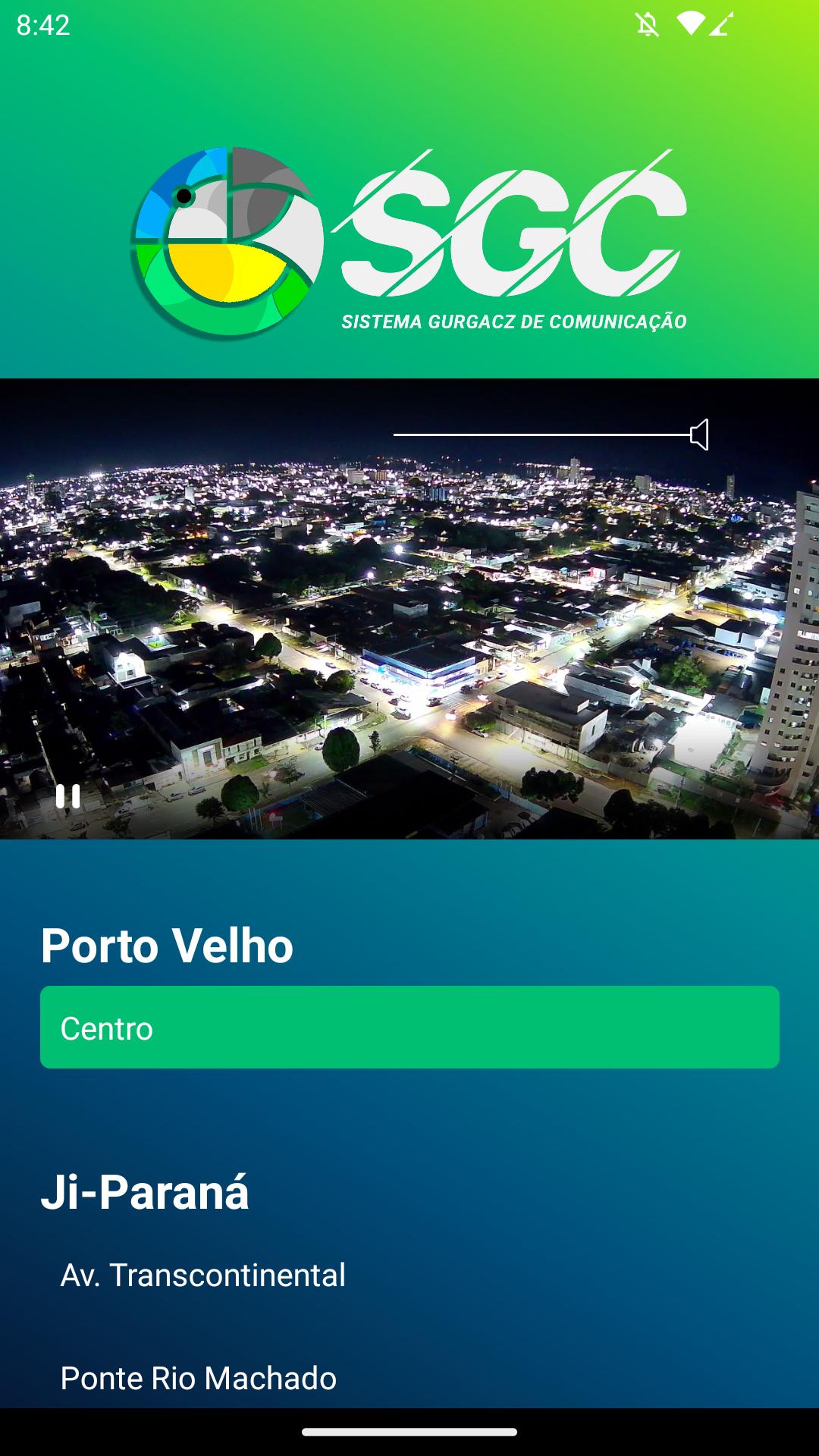The height and width of the screenshot is (1456, 819).
Task: Pause the live camera video
Action: [x=68, y=796]
